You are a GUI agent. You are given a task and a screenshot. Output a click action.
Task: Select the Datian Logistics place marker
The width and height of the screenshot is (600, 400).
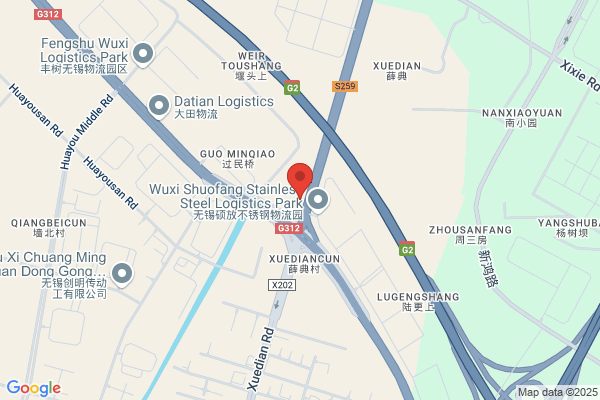[x=159, y=106]
